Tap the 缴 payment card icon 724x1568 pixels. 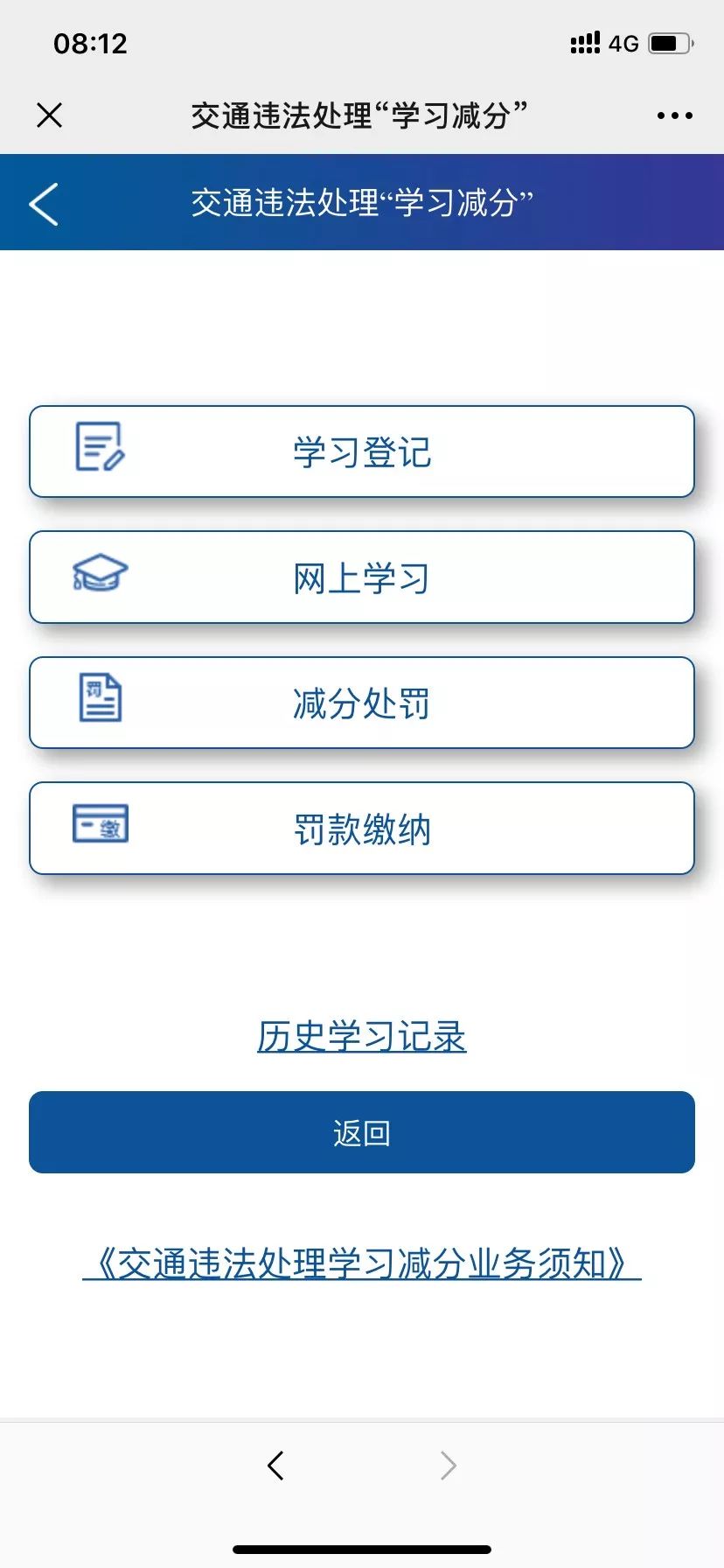[100, 823]
